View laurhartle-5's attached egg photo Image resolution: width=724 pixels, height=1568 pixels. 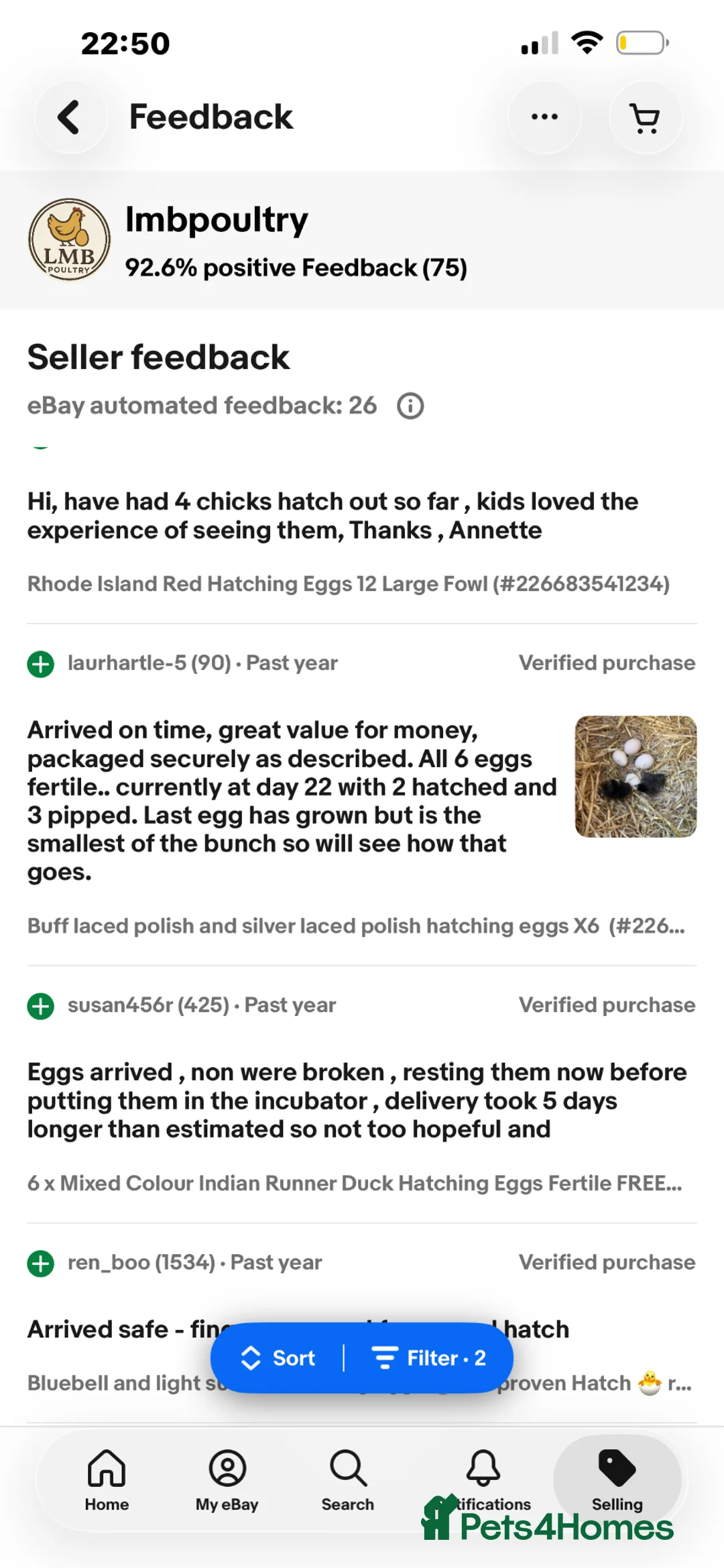pos(634,776)
